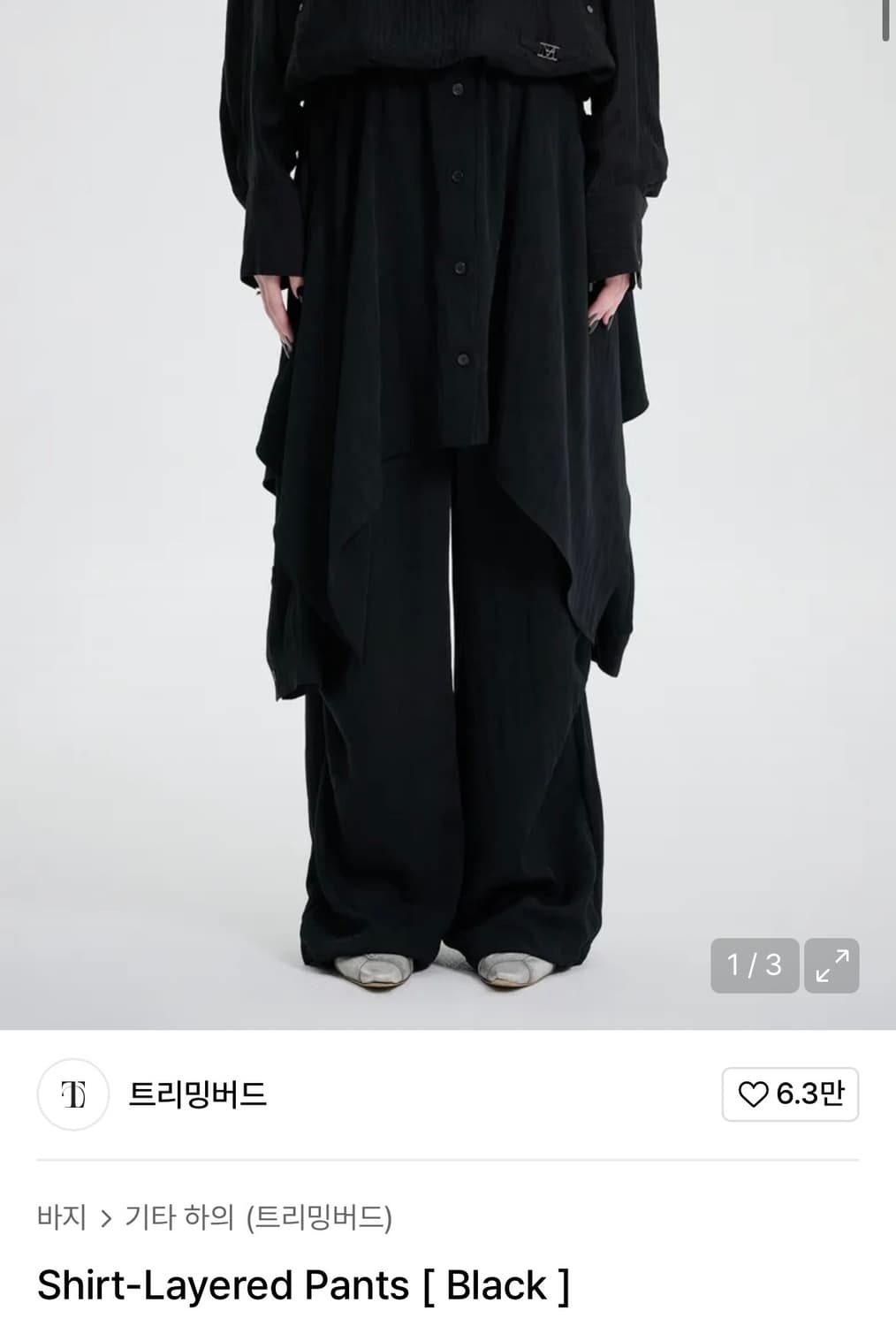Tap the expand arrows on the product photo
This screenshot has height=1326, width=896.
[831, 965]
